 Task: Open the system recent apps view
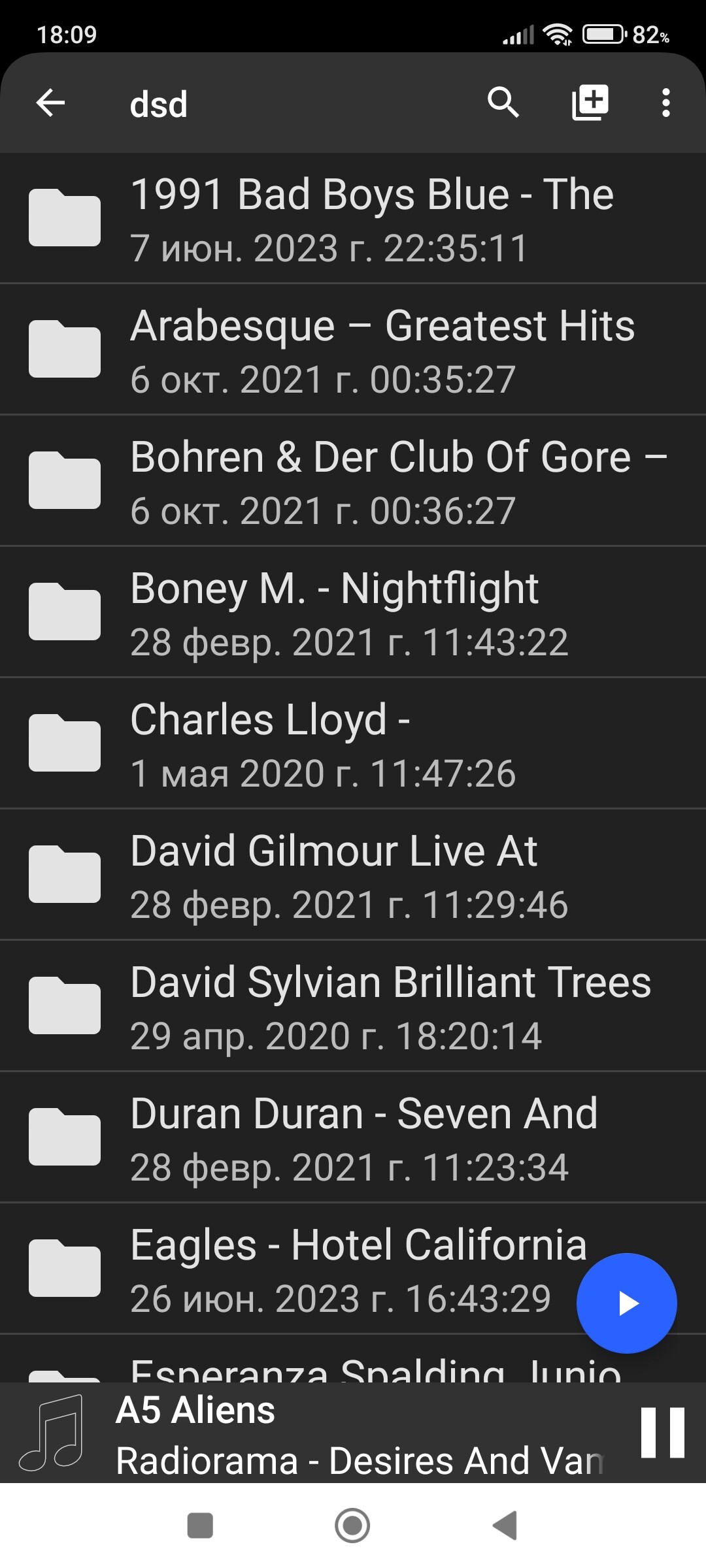200,1526
